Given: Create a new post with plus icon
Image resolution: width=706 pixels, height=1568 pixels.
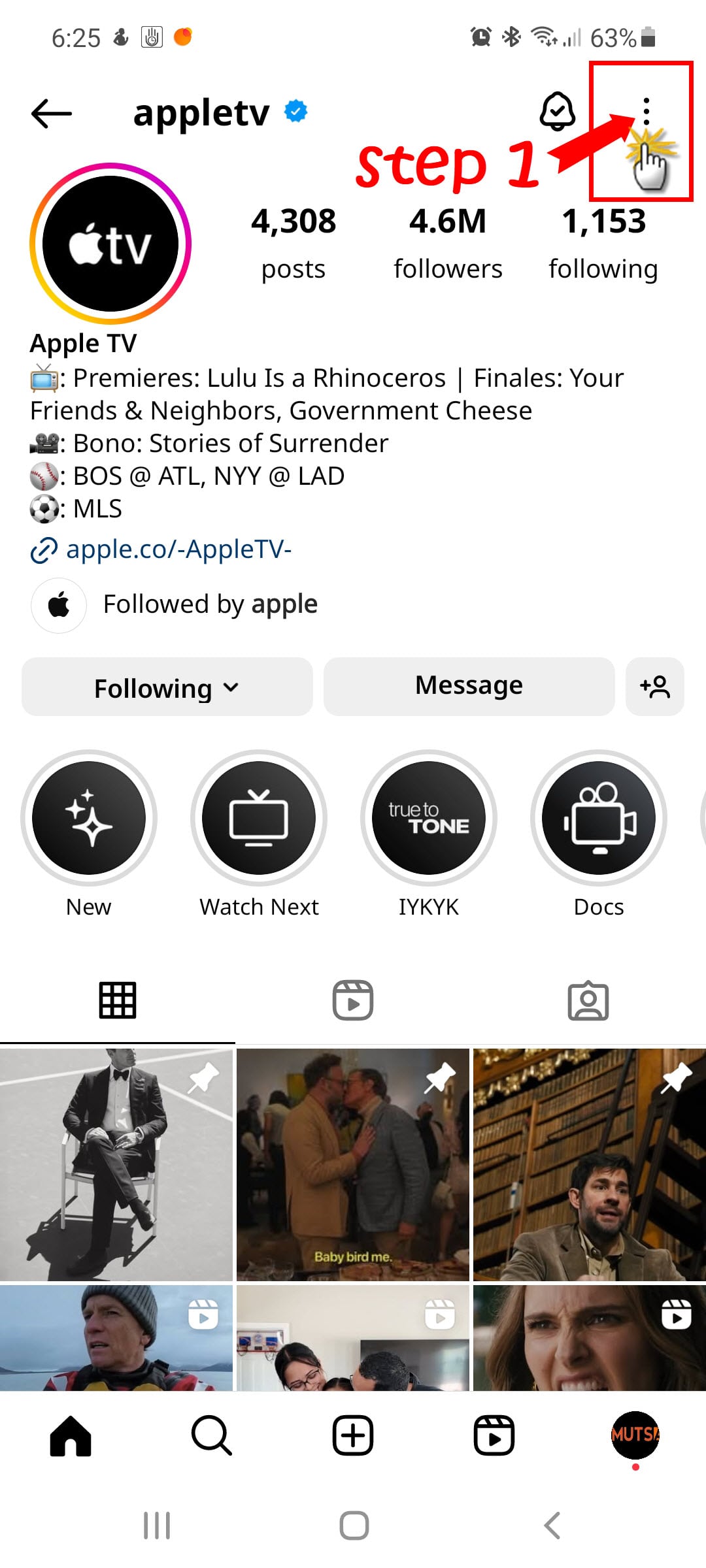Looking at the screenshot, I should point(353,1436).
